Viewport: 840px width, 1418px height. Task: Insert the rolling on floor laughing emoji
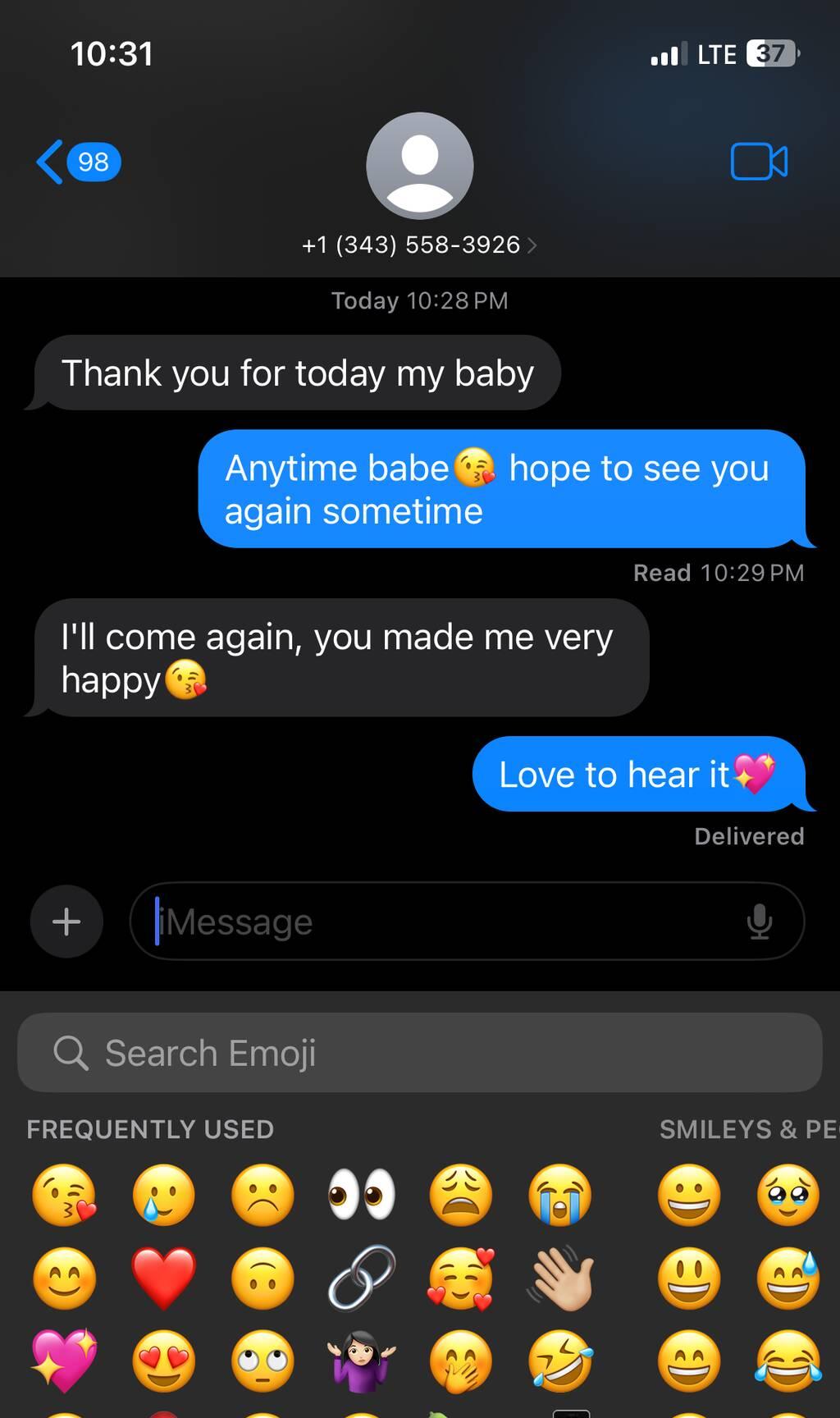tap(560, 1361)
